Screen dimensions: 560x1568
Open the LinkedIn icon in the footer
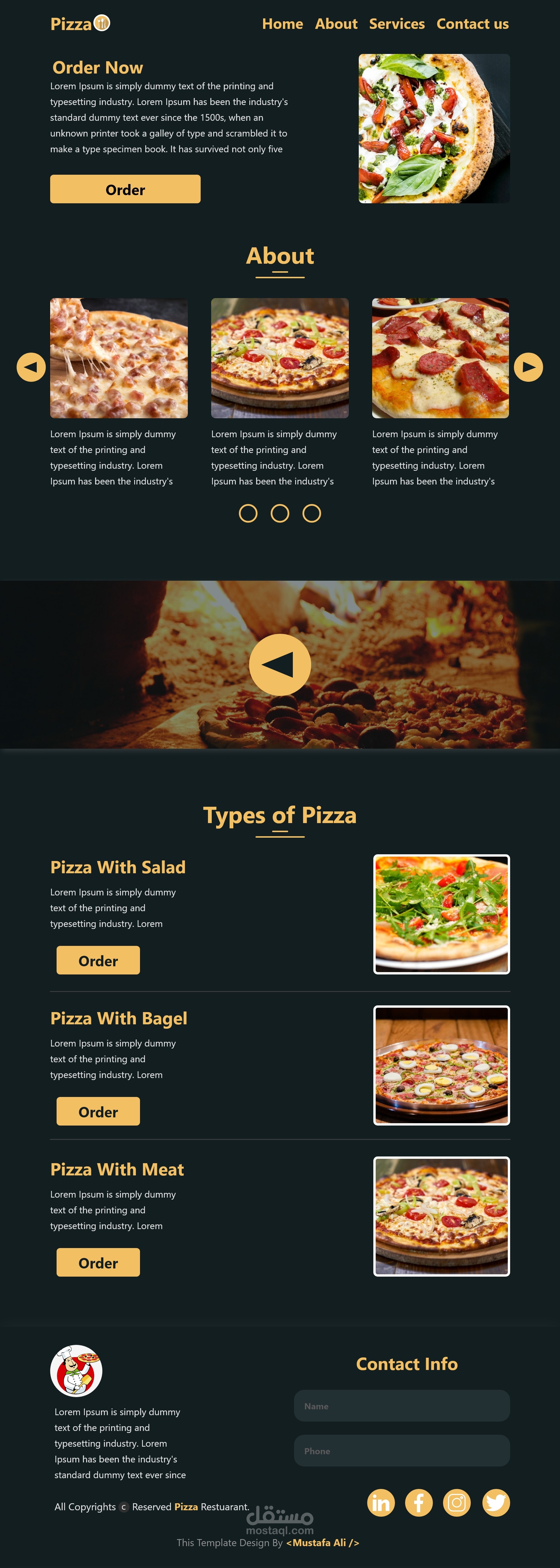coord(381,1503)
